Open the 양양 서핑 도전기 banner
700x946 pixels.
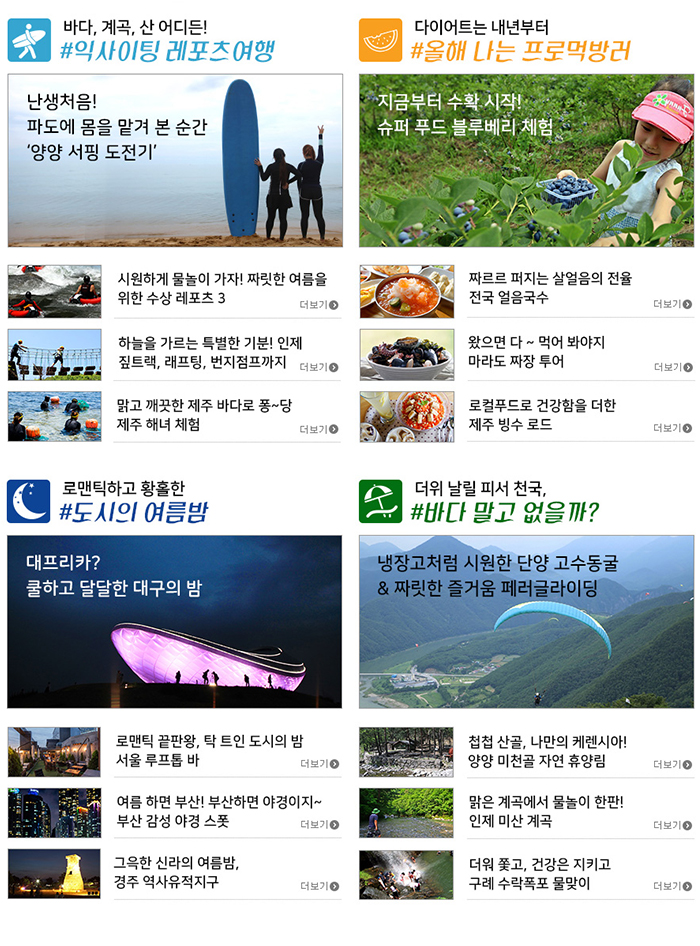(175, 160)
